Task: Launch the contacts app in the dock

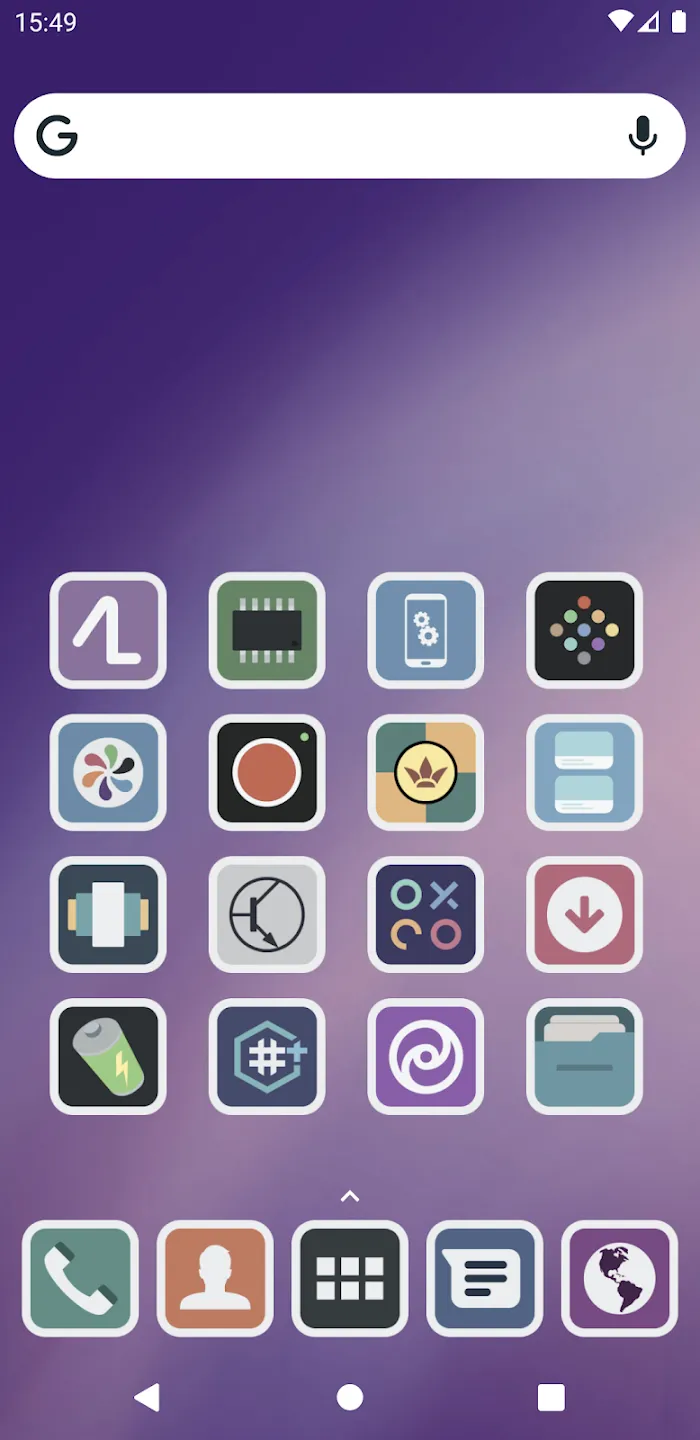Action: (x=215, y=1278)
